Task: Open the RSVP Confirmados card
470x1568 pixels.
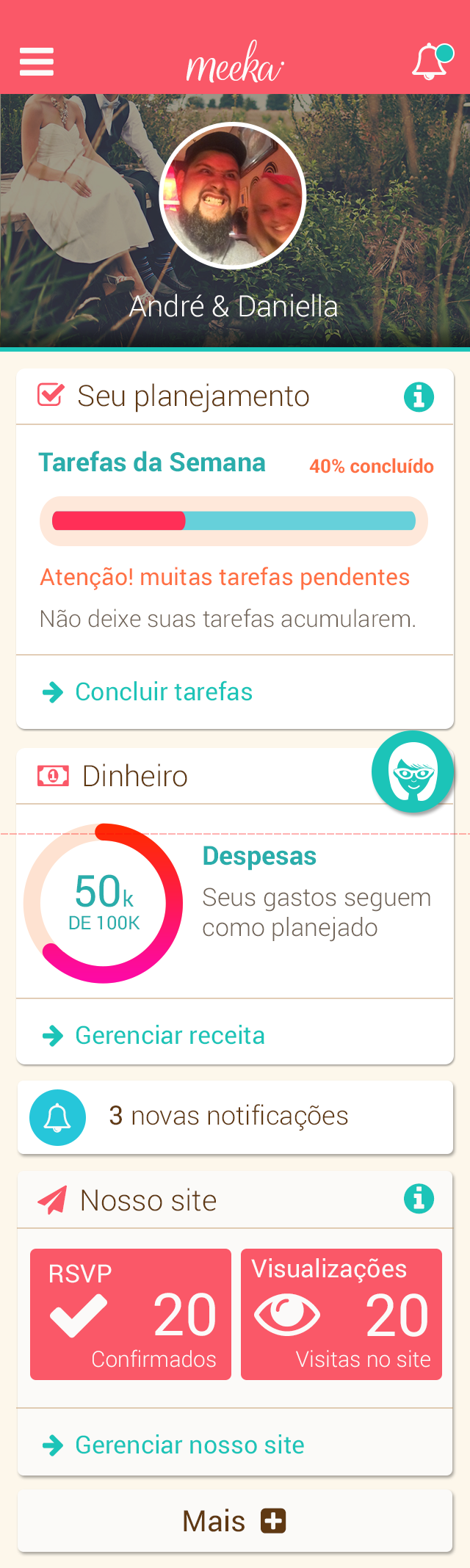Action: click(x=131, y=1314)
